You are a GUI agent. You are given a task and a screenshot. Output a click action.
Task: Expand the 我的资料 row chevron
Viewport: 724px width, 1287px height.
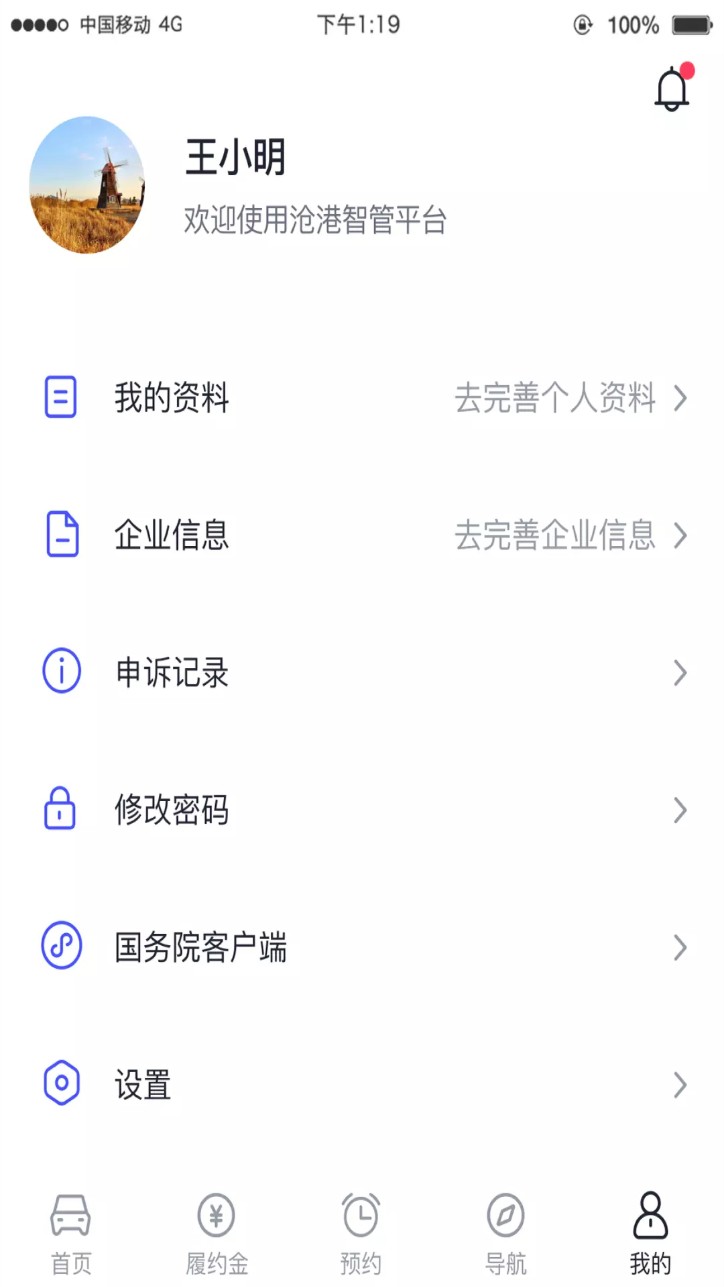coord(681,397)
